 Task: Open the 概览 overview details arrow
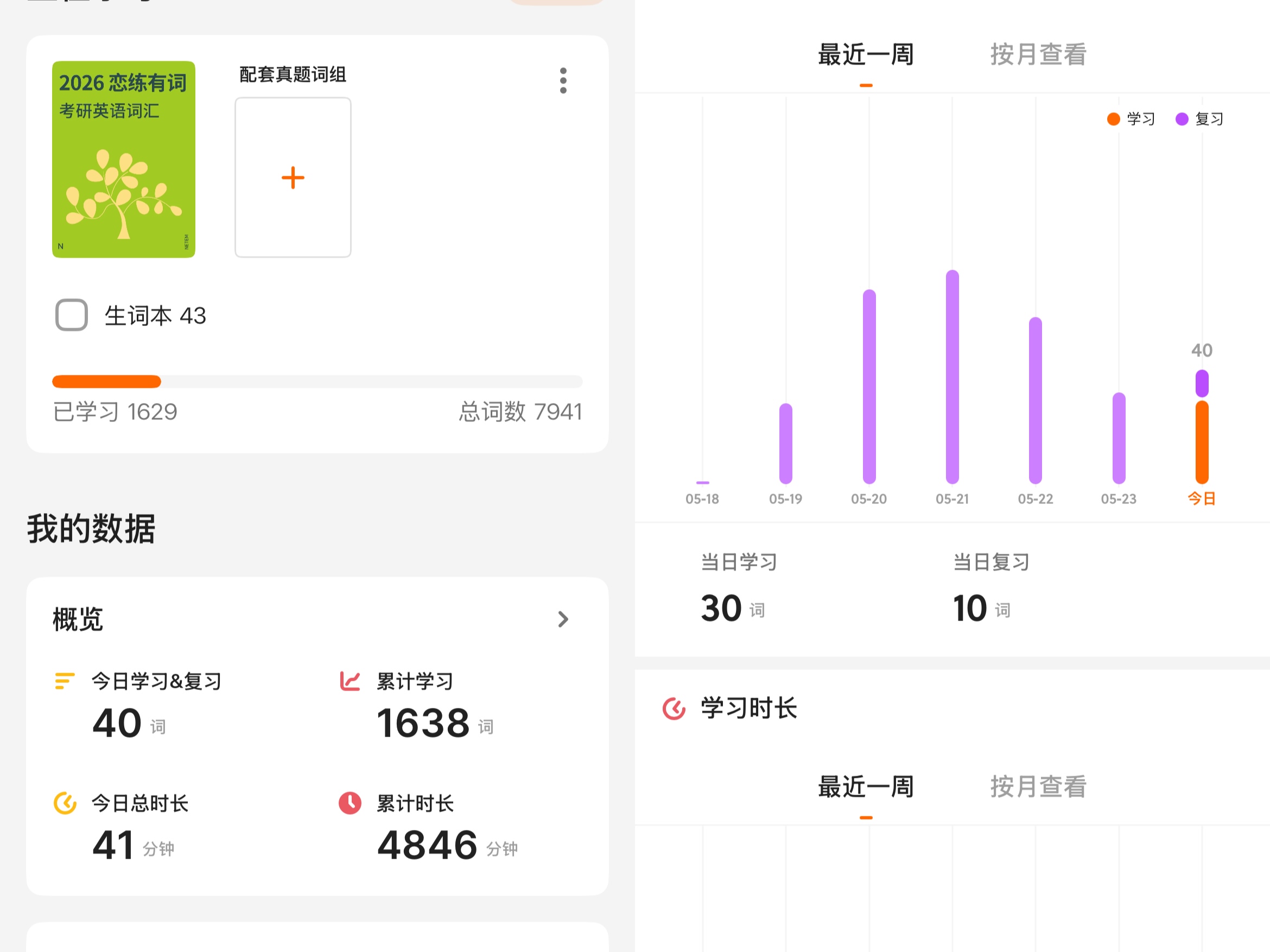[x=563, y=619]
